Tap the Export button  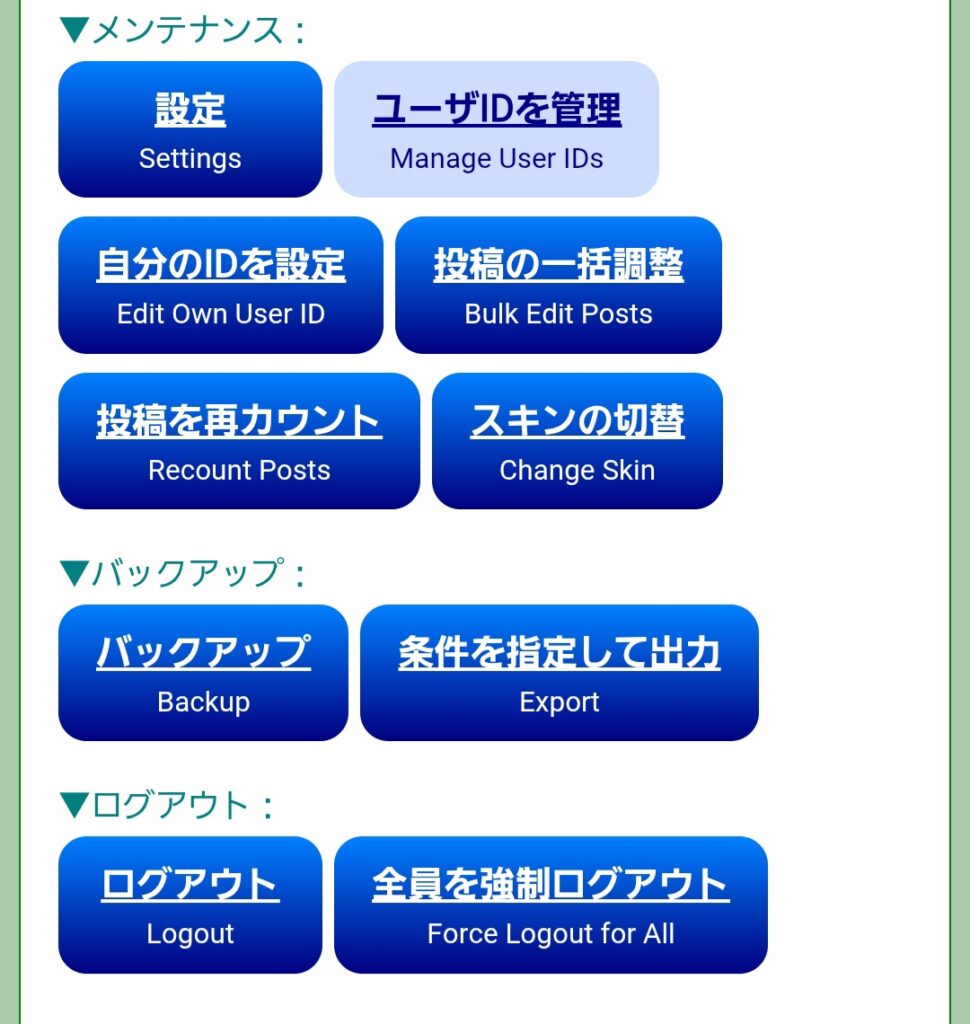pos(559,673)
